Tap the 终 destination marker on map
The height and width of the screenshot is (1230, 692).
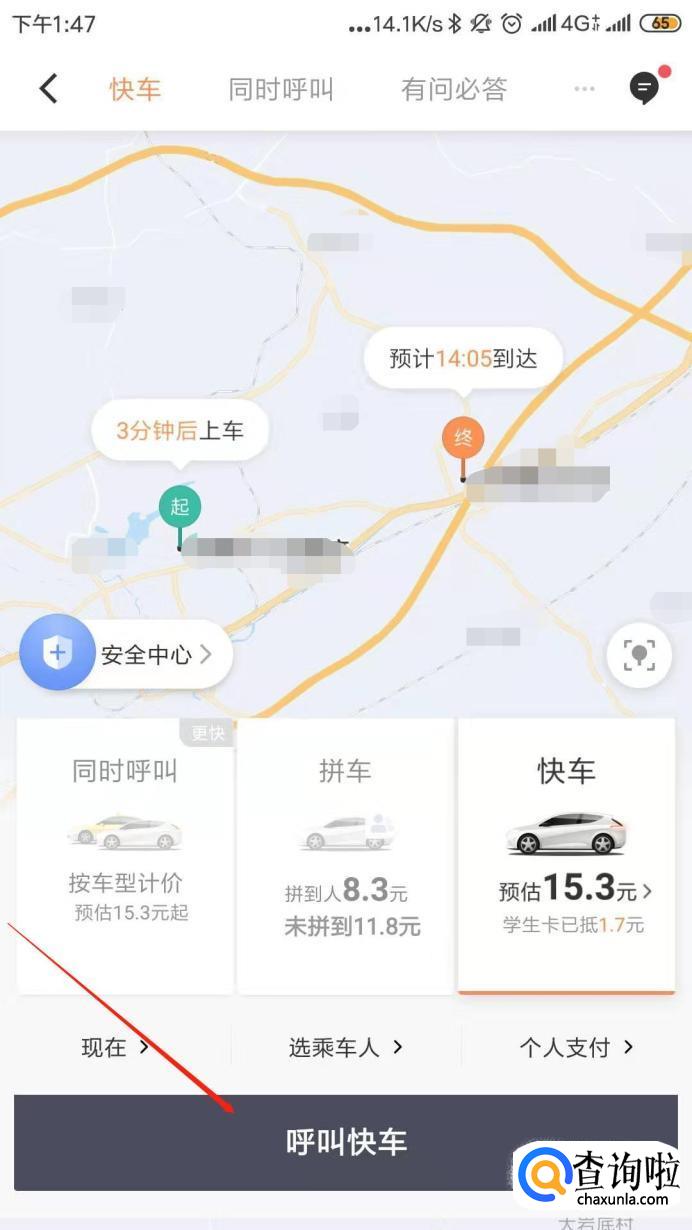pos(463,437)
